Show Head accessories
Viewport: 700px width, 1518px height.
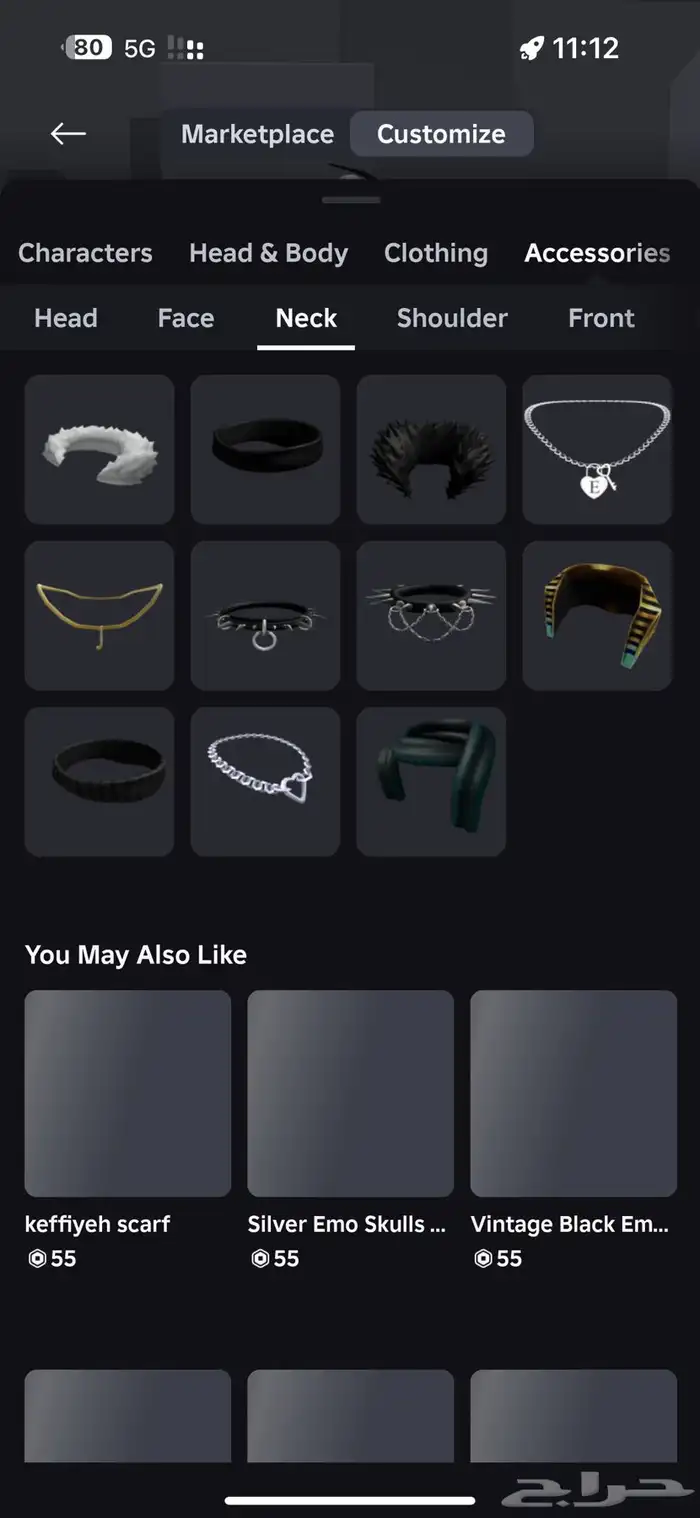point(66,318)
